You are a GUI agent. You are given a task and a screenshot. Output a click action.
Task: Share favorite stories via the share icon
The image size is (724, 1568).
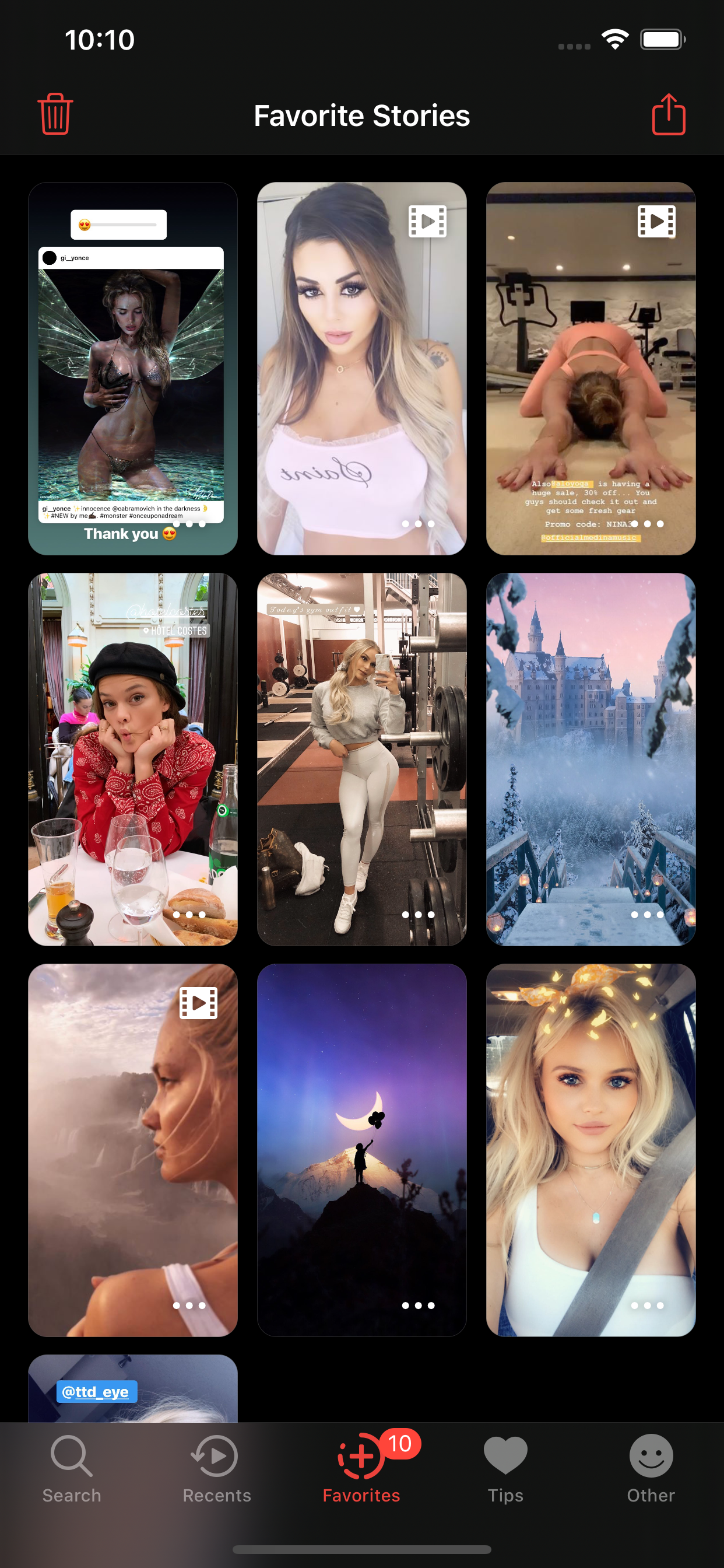click(x=669, y=114)
